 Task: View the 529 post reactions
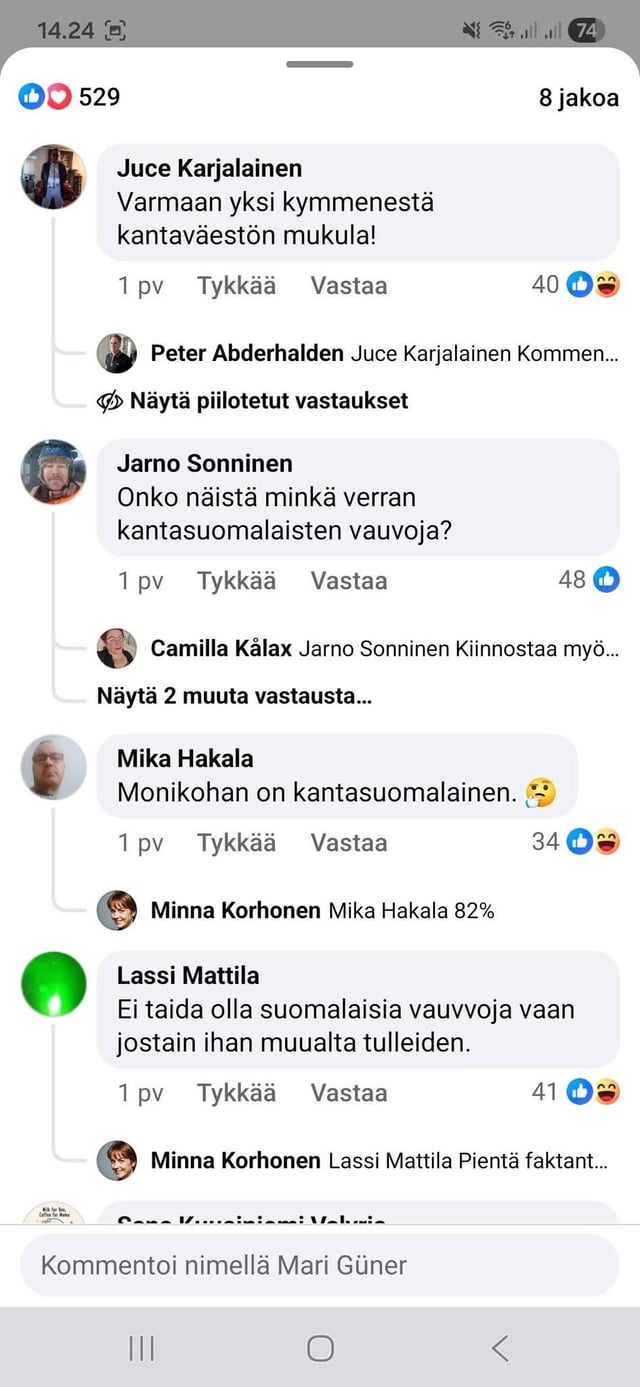click(x=69, y=97)
